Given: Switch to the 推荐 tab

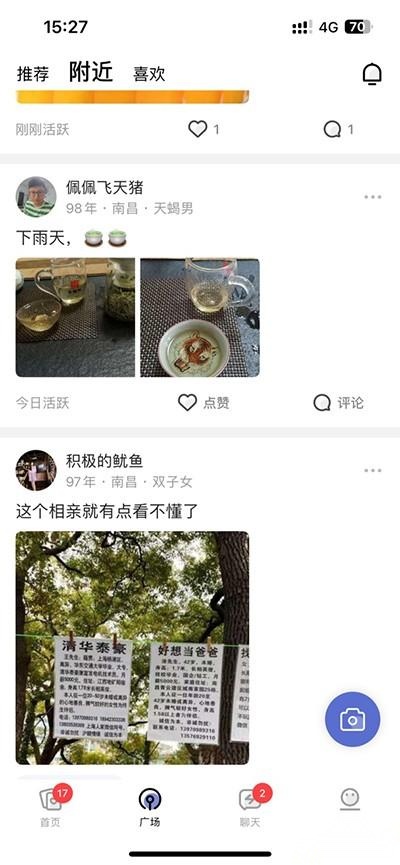Looking at the screenshot, I should tap(33, 74).
